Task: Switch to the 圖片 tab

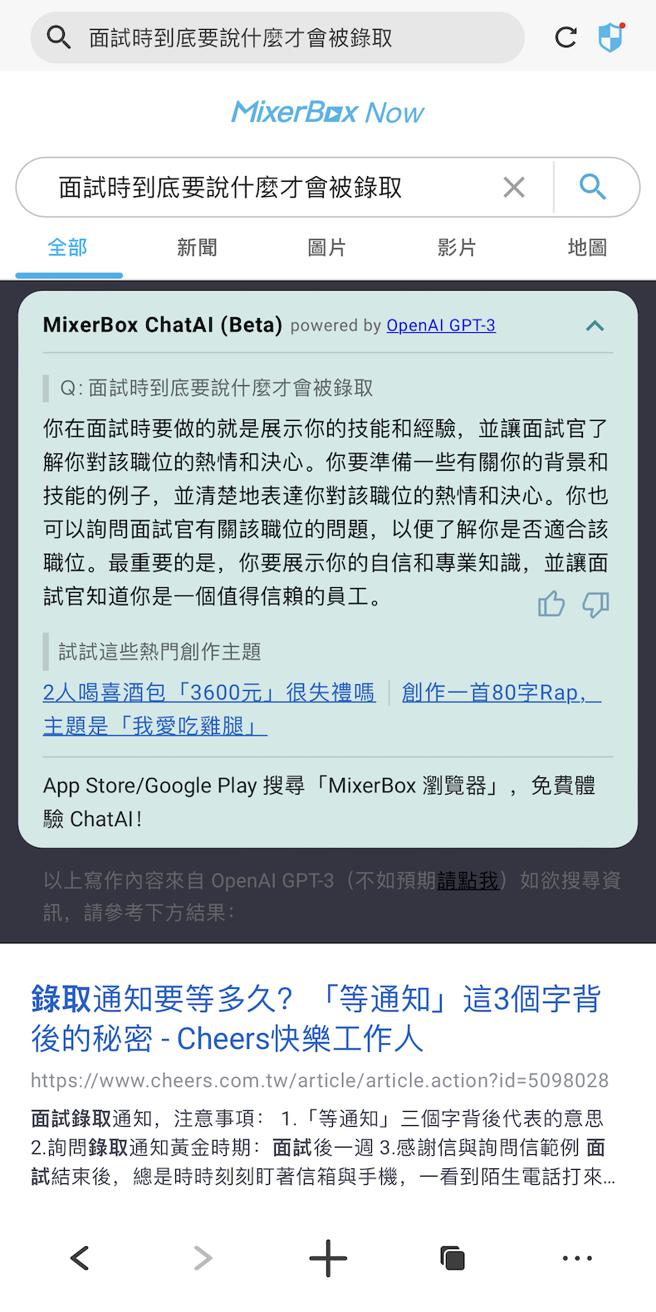Action: pos(327,247)
